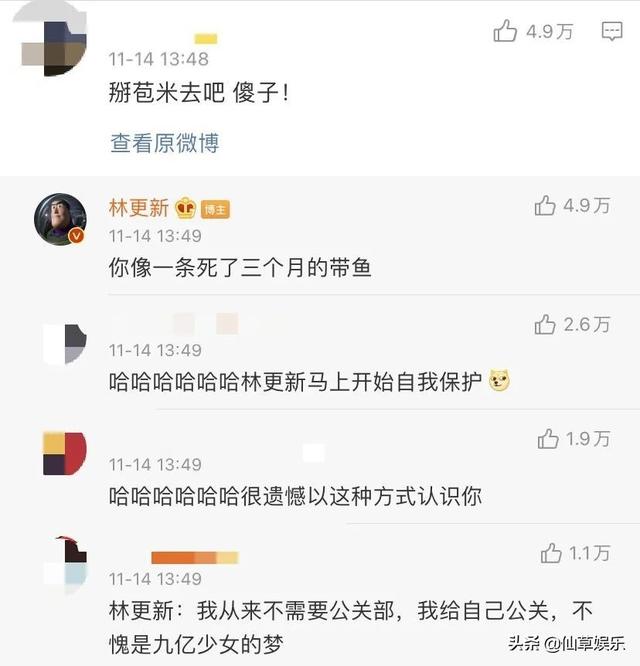Tap the 林更新 username
The image size is (640, 666).
(139, 208)
